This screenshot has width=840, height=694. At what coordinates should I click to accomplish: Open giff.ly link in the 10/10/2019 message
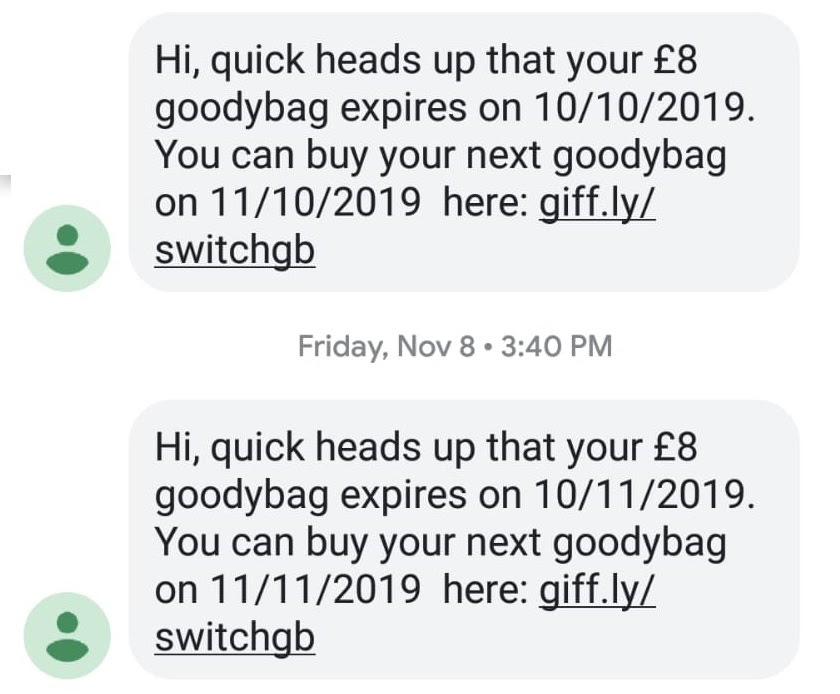pos(596,204)
